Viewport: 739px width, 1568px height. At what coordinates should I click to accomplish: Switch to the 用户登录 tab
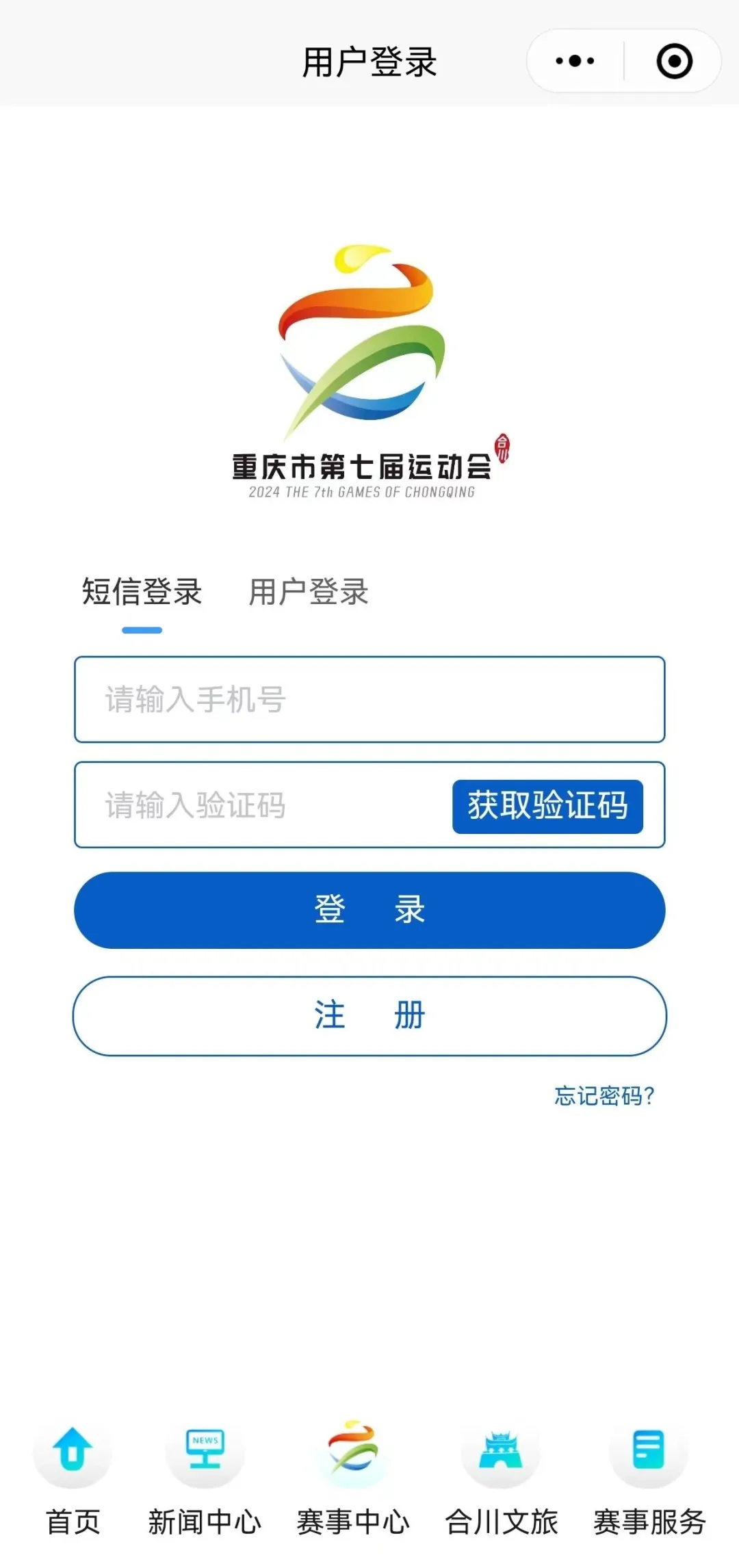(309, 593)
